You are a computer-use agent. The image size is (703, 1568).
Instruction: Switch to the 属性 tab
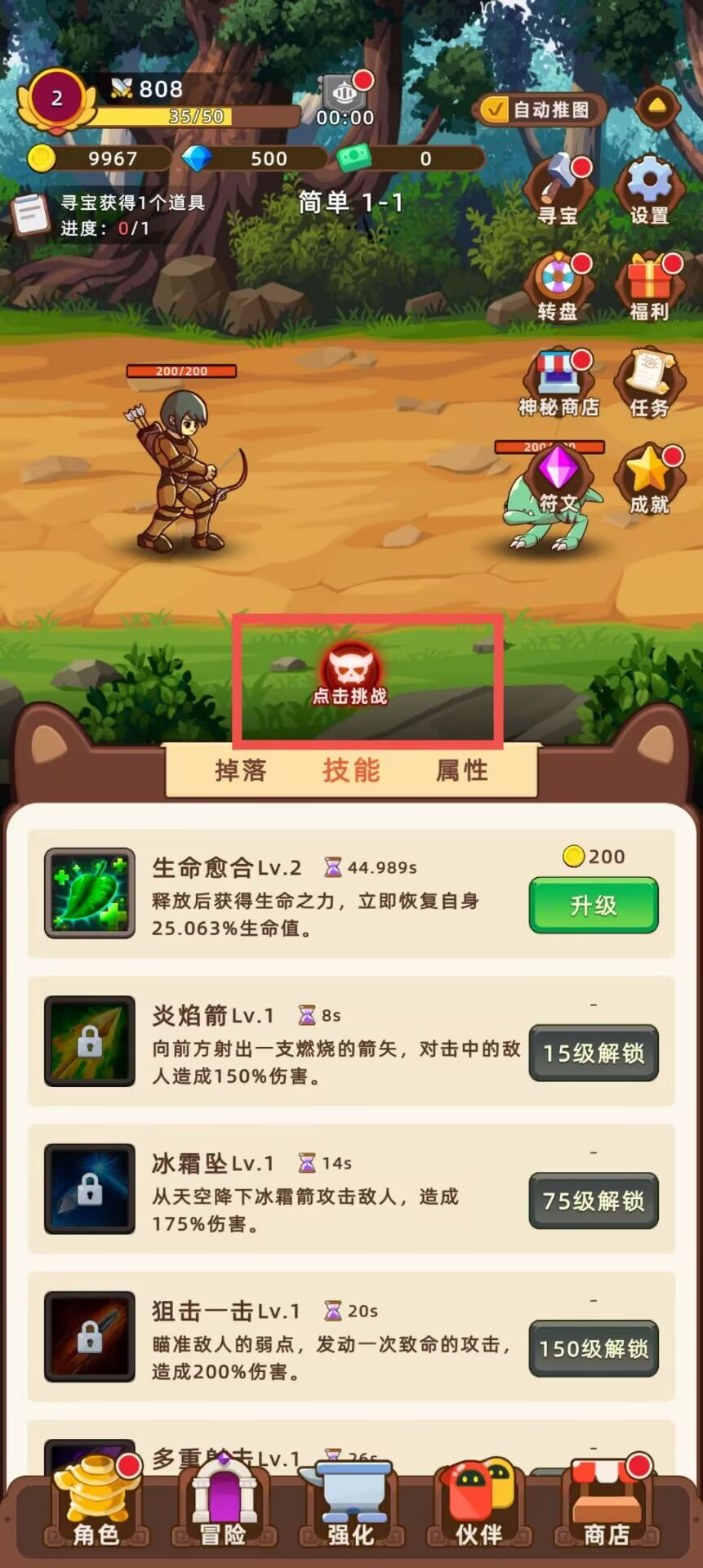point(462,770)
